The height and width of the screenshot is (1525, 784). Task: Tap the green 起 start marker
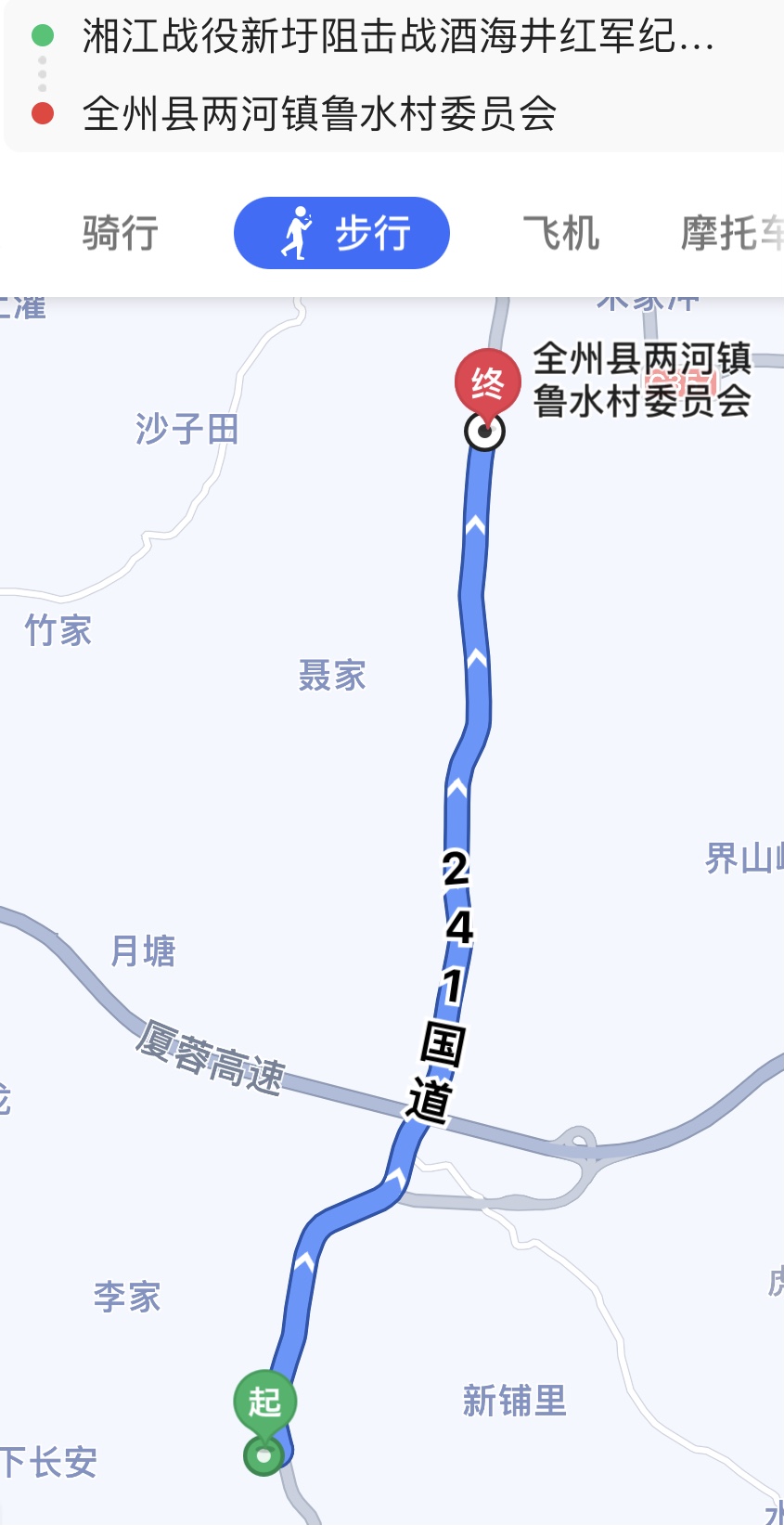(x=264, y=1402)
